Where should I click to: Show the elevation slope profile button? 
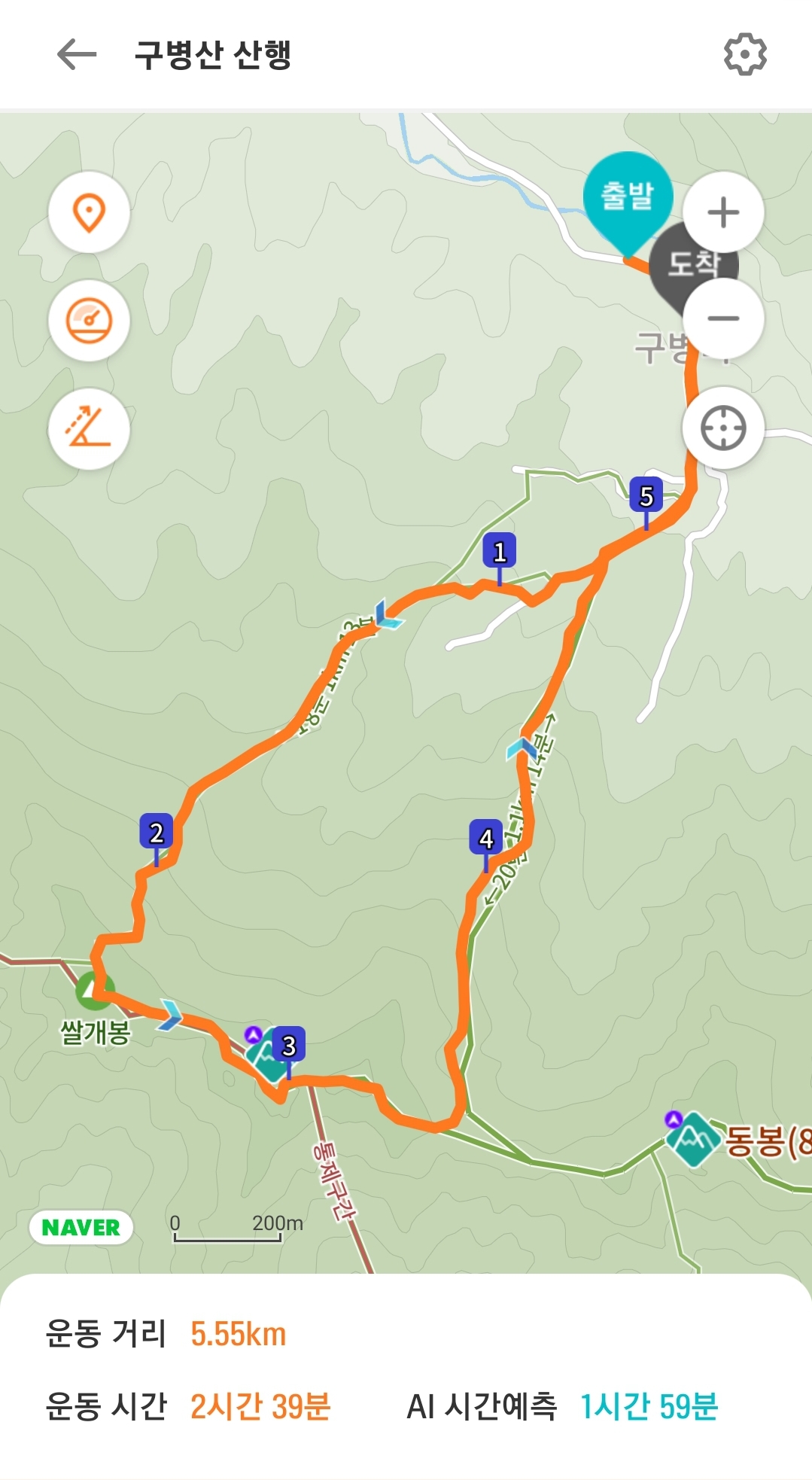click(89, 429)
